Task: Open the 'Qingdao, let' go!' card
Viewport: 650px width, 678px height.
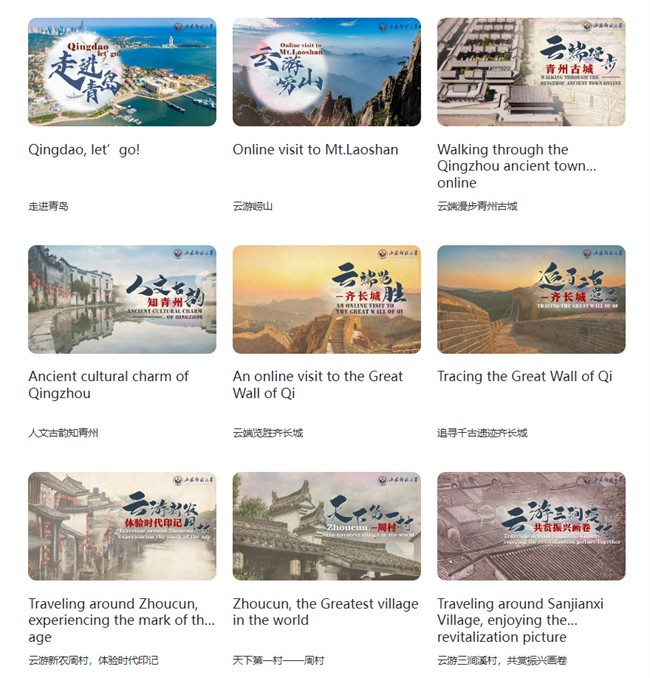Action: 122,72
